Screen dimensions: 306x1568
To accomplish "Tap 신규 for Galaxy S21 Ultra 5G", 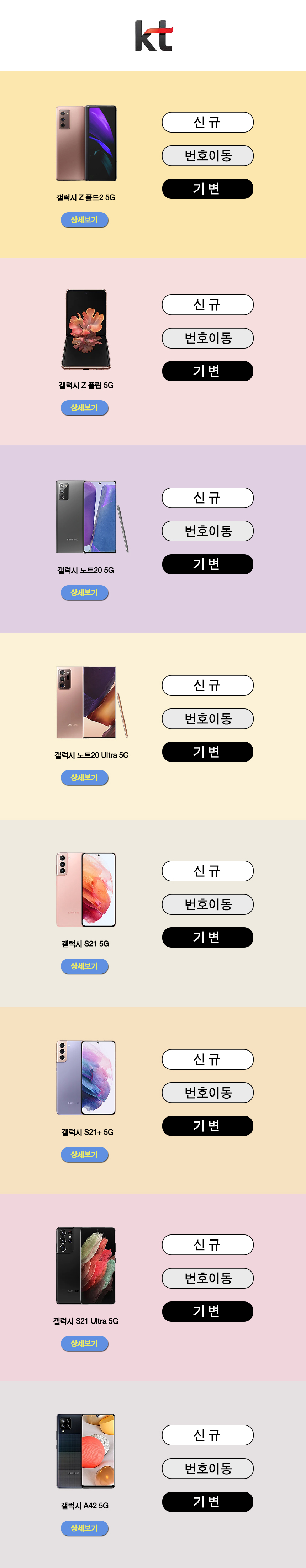I will (x=207, y=1244).
